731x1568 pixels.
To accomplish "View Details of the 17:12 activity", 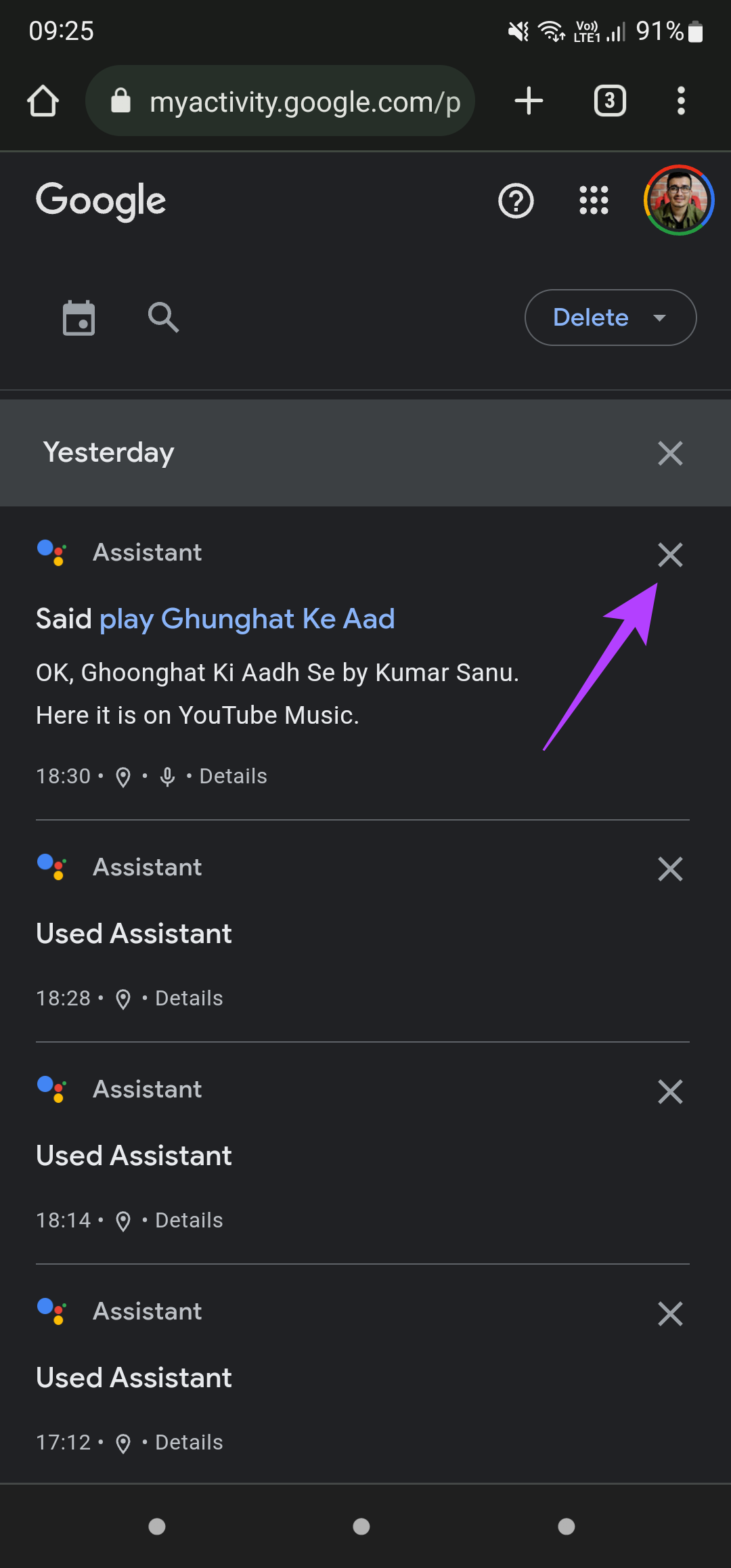I will point(190,1443).
